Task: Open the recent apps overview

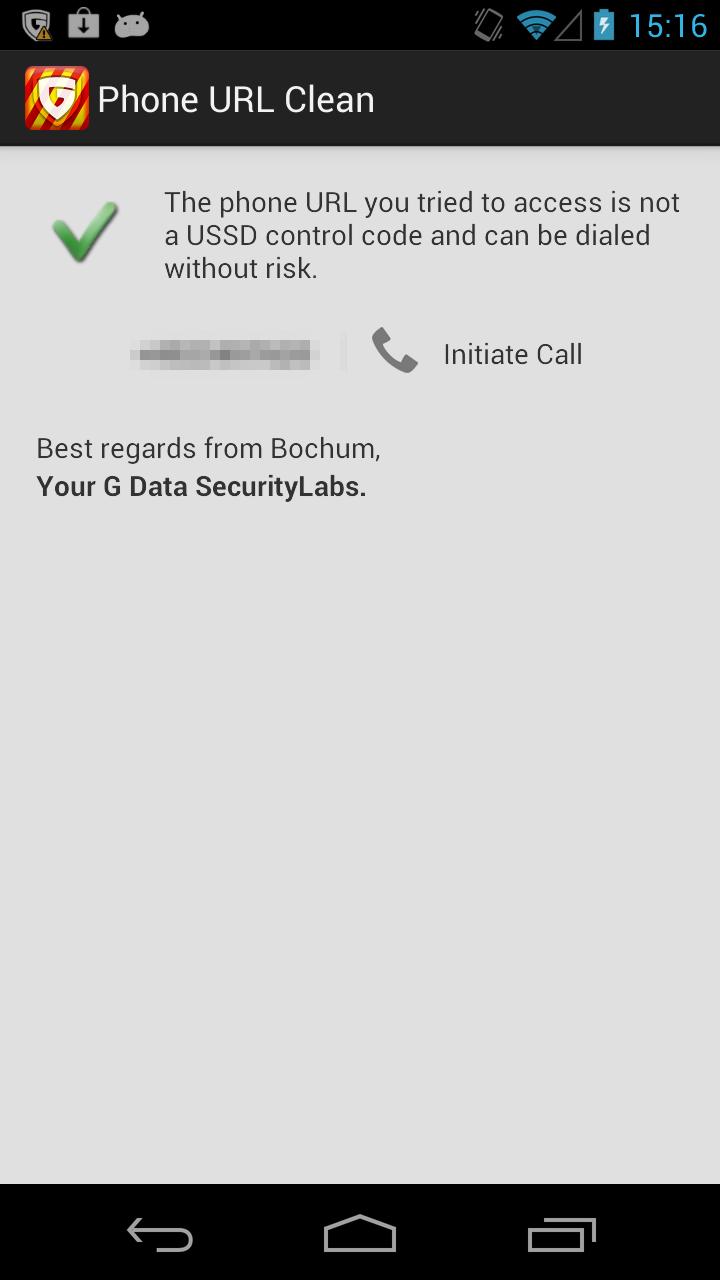Action: click(561, 1235)
